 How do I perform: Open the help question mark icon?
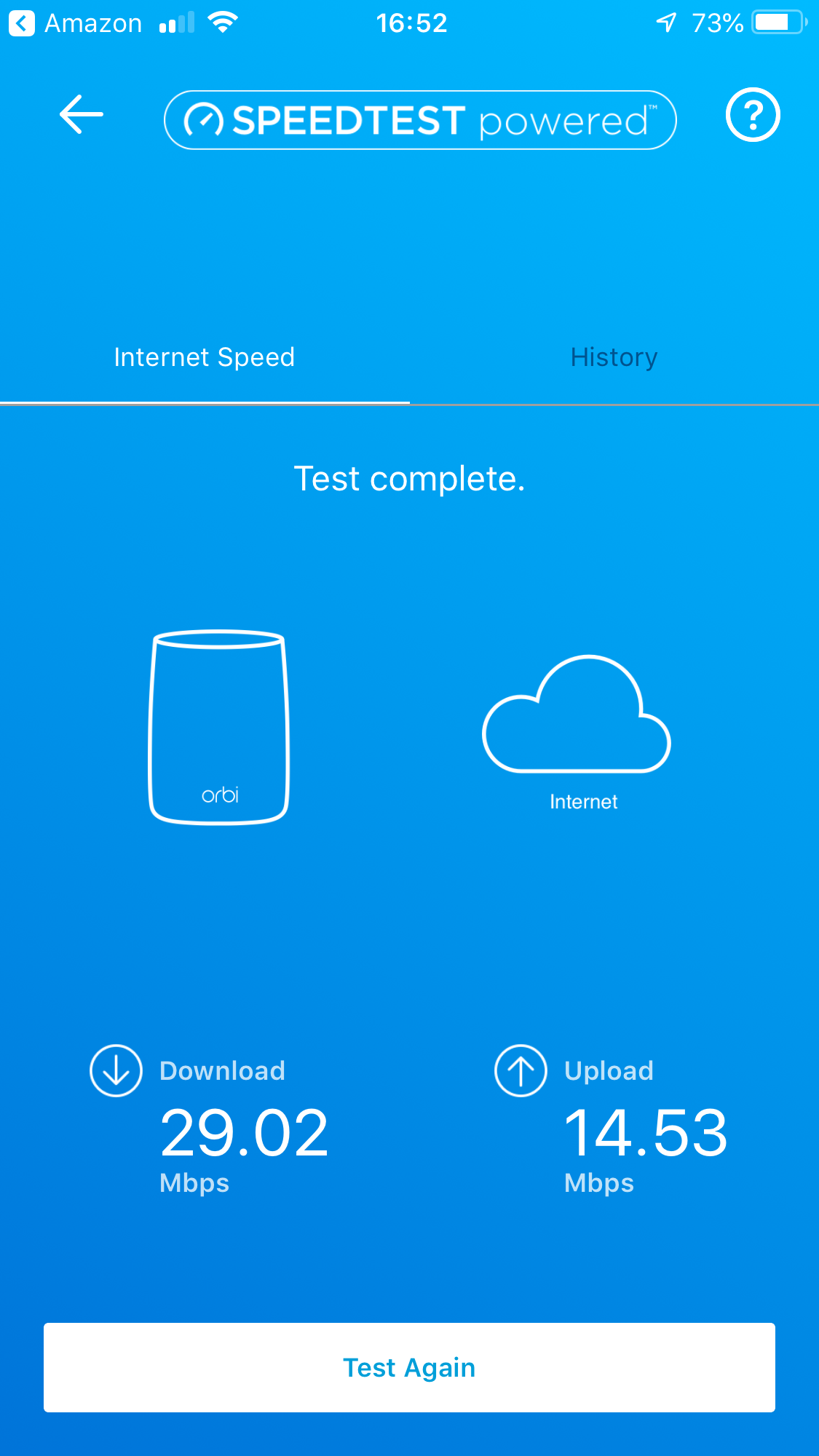[752, 115]
